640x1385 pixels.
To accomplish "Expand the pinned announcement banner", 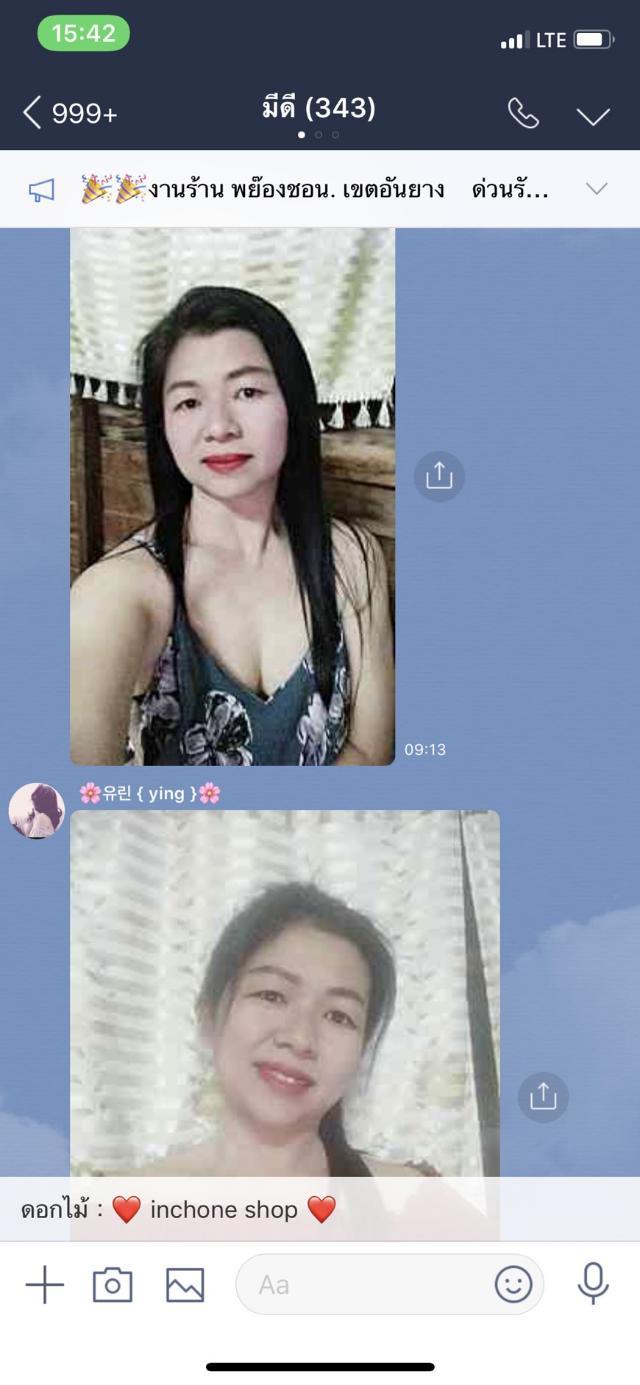I will [597, 188].
